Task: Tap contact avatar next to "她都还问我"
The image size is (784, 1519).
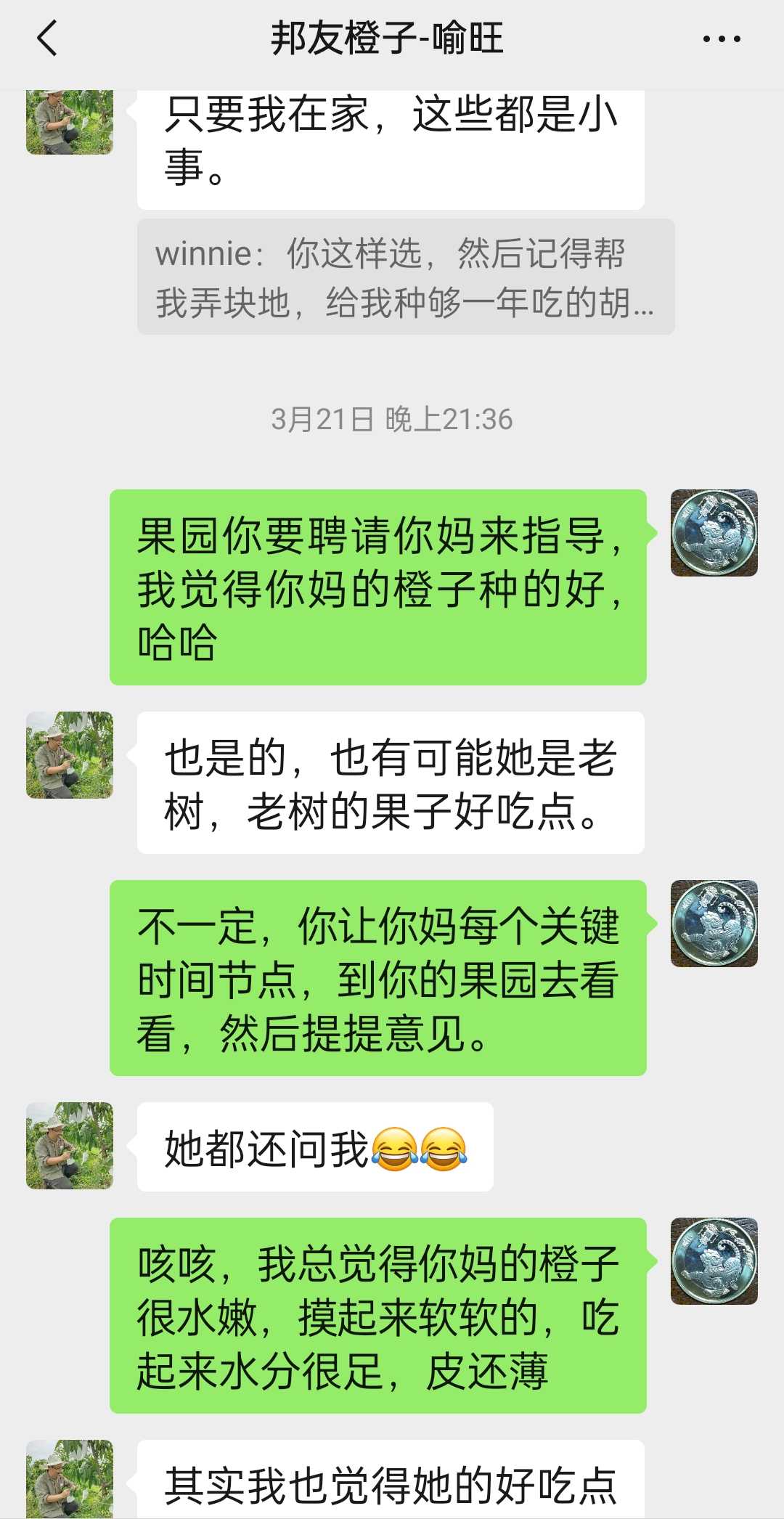Action: [x=70, y=1146]
